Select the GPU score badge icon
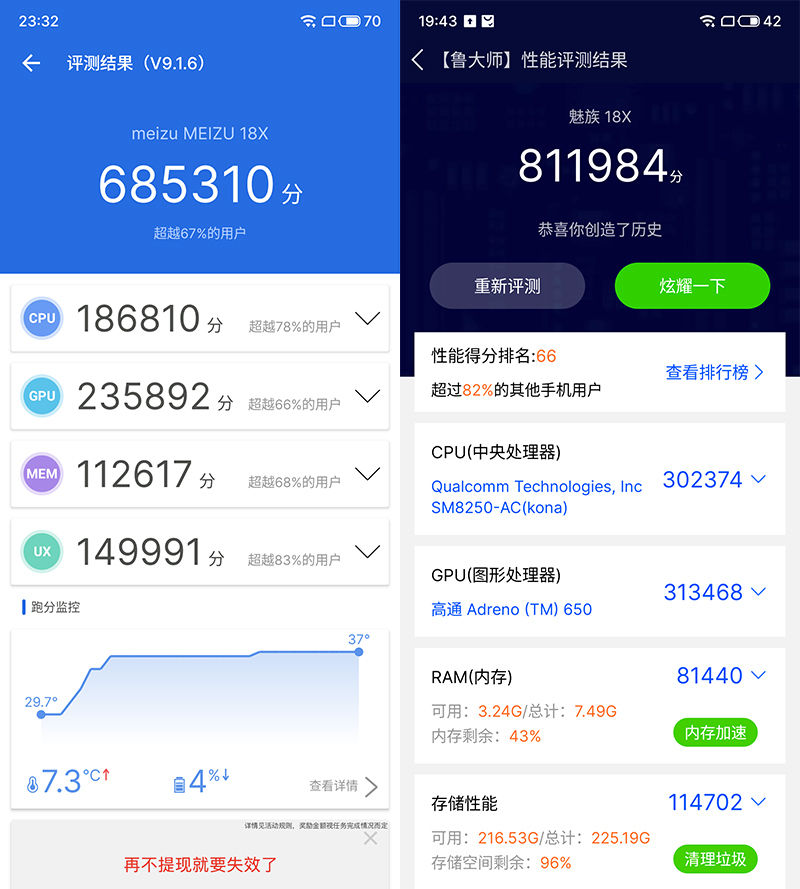 [x=42, y=396]
